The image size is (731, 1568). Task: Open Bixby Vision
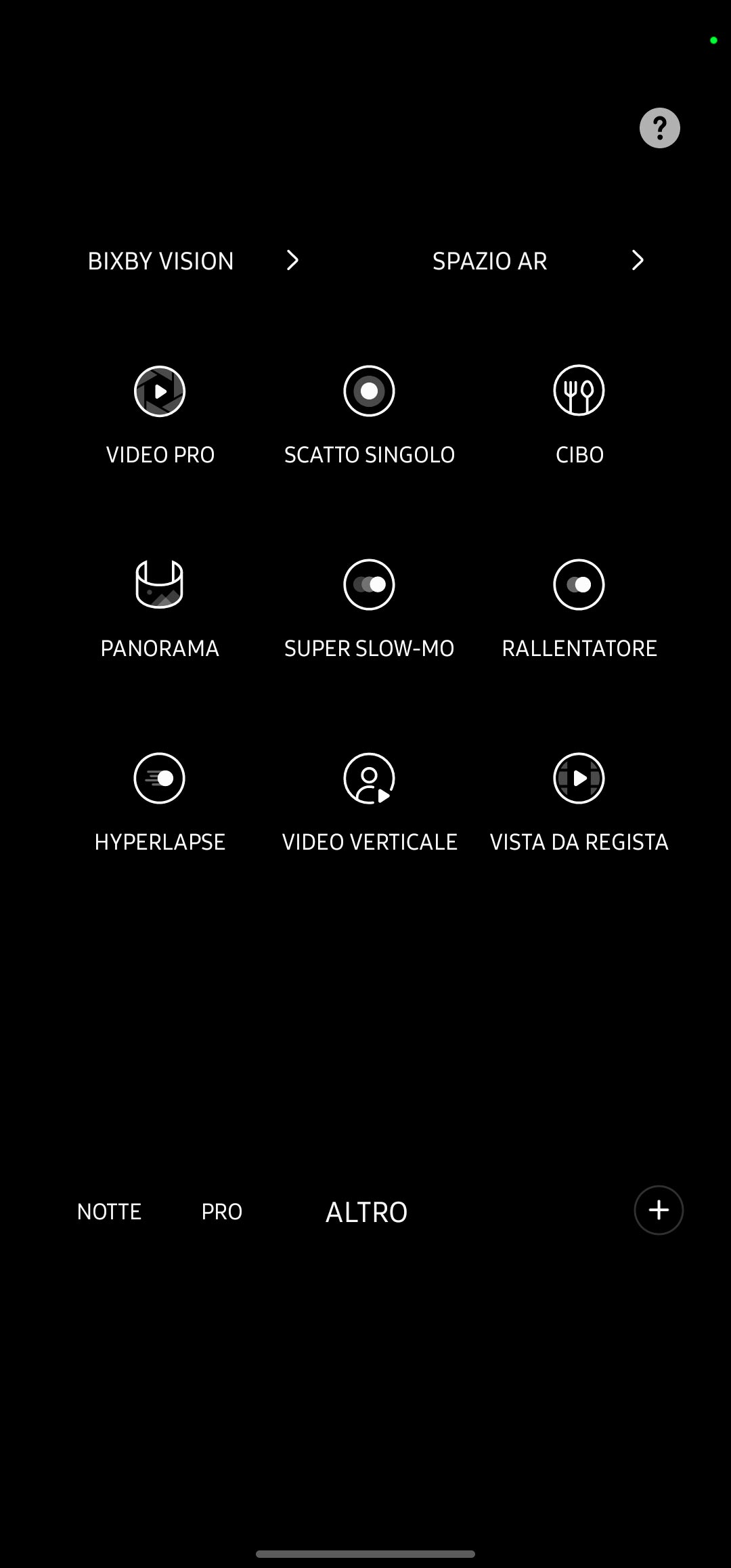coord(193,261)
